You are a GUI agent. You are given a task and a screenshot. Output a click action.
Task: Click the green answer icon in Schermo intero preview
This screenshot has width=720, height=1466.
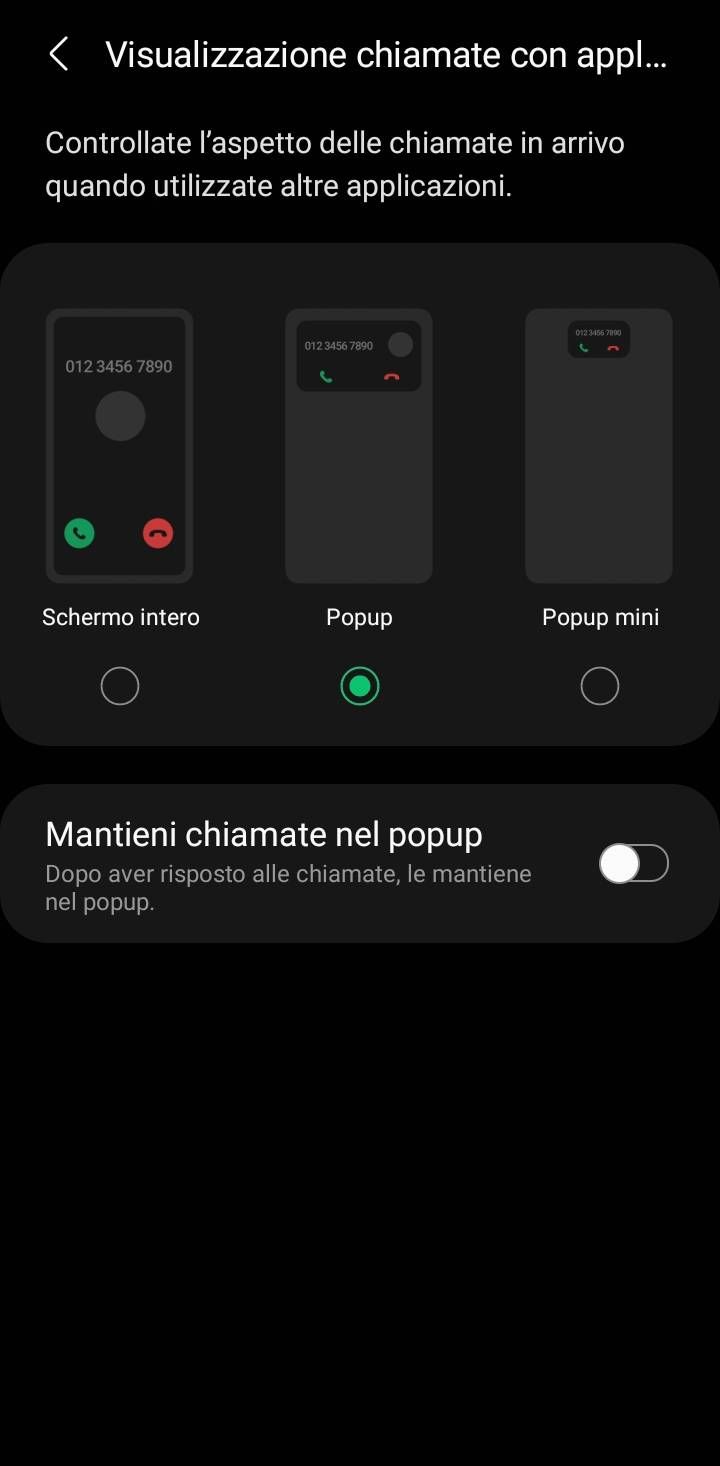[80, 532]
